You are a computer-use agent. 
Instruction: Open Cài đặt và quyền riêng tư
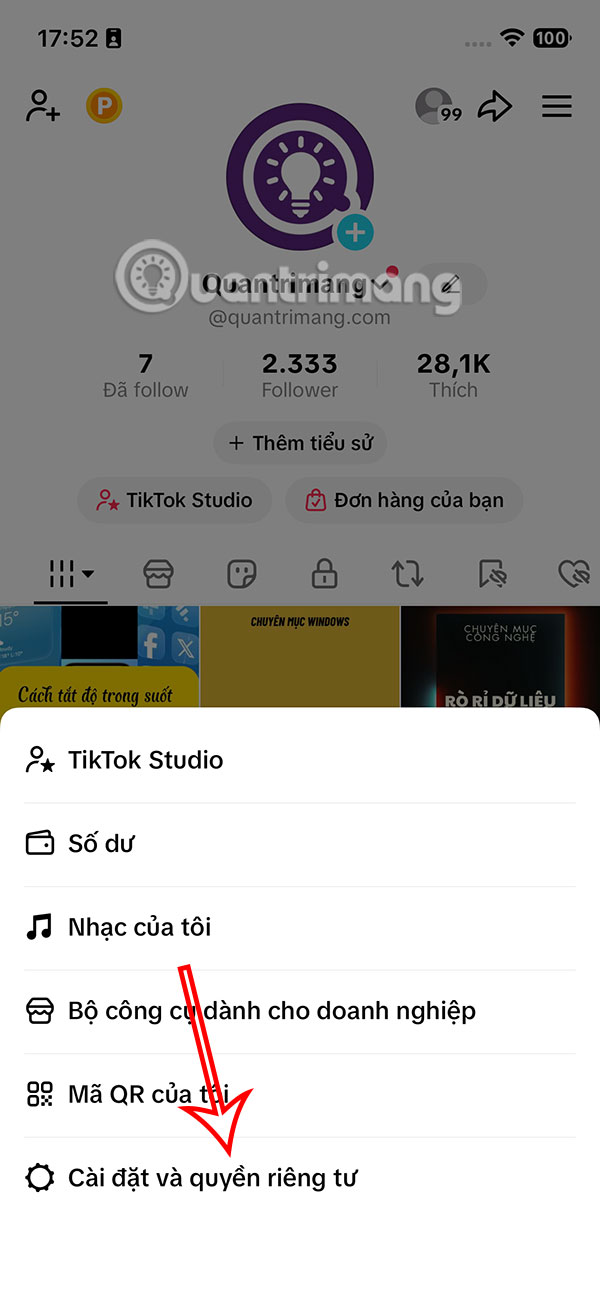coord(212,1178)
